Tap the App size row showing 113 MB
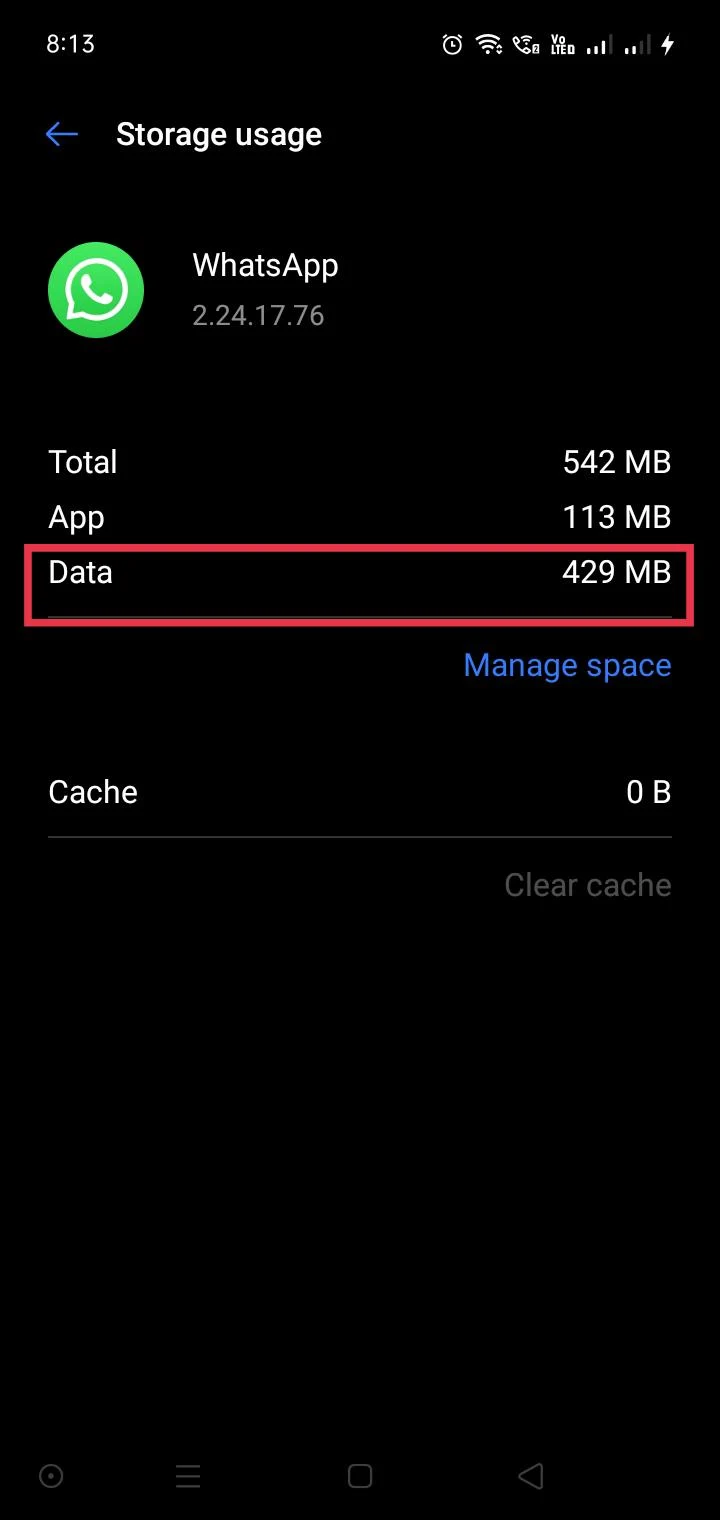Viewport: 720px width, 1520px height. click(360, 517)
